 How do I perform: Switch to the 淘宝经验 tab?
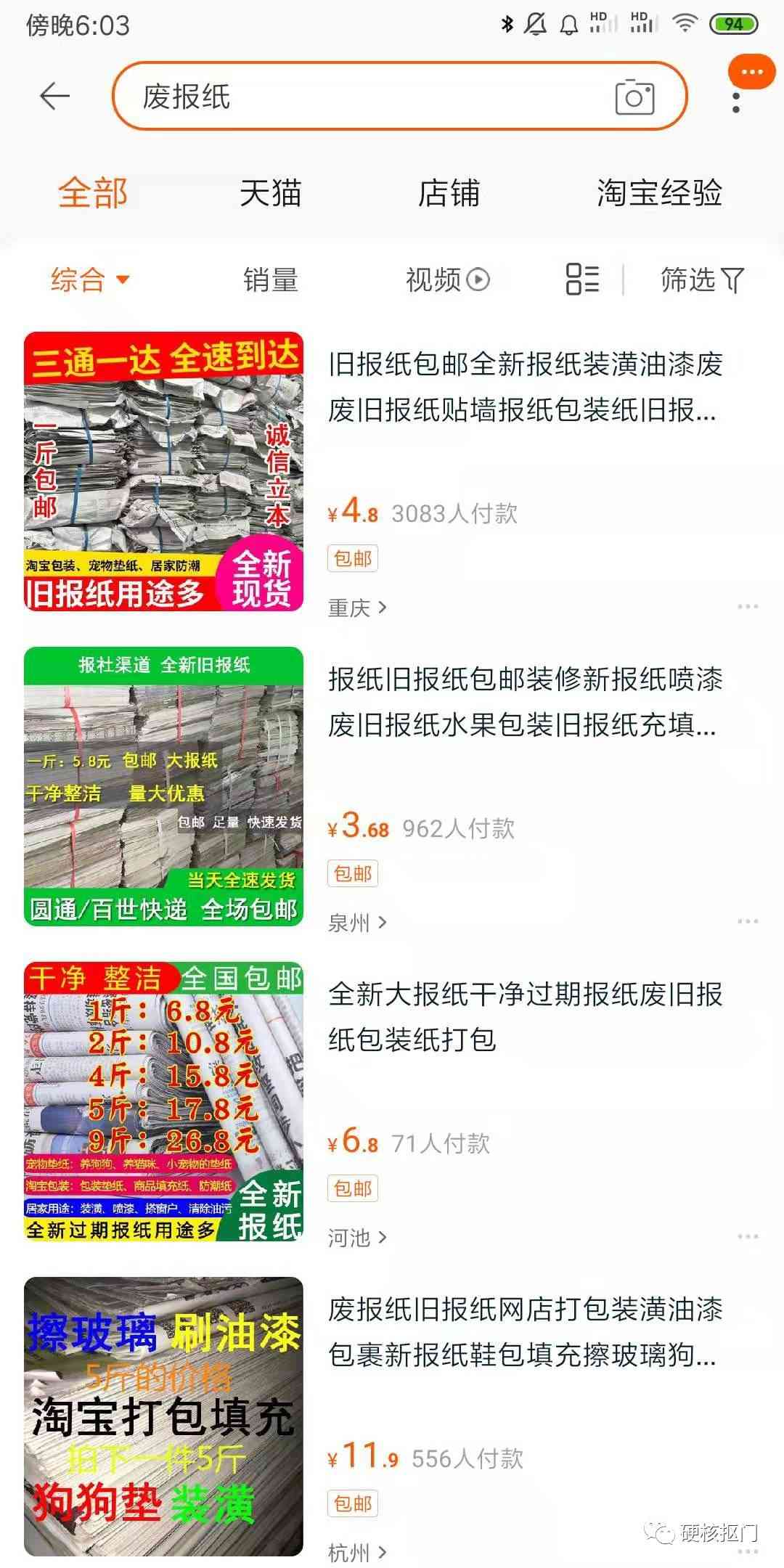click(659, 193)
